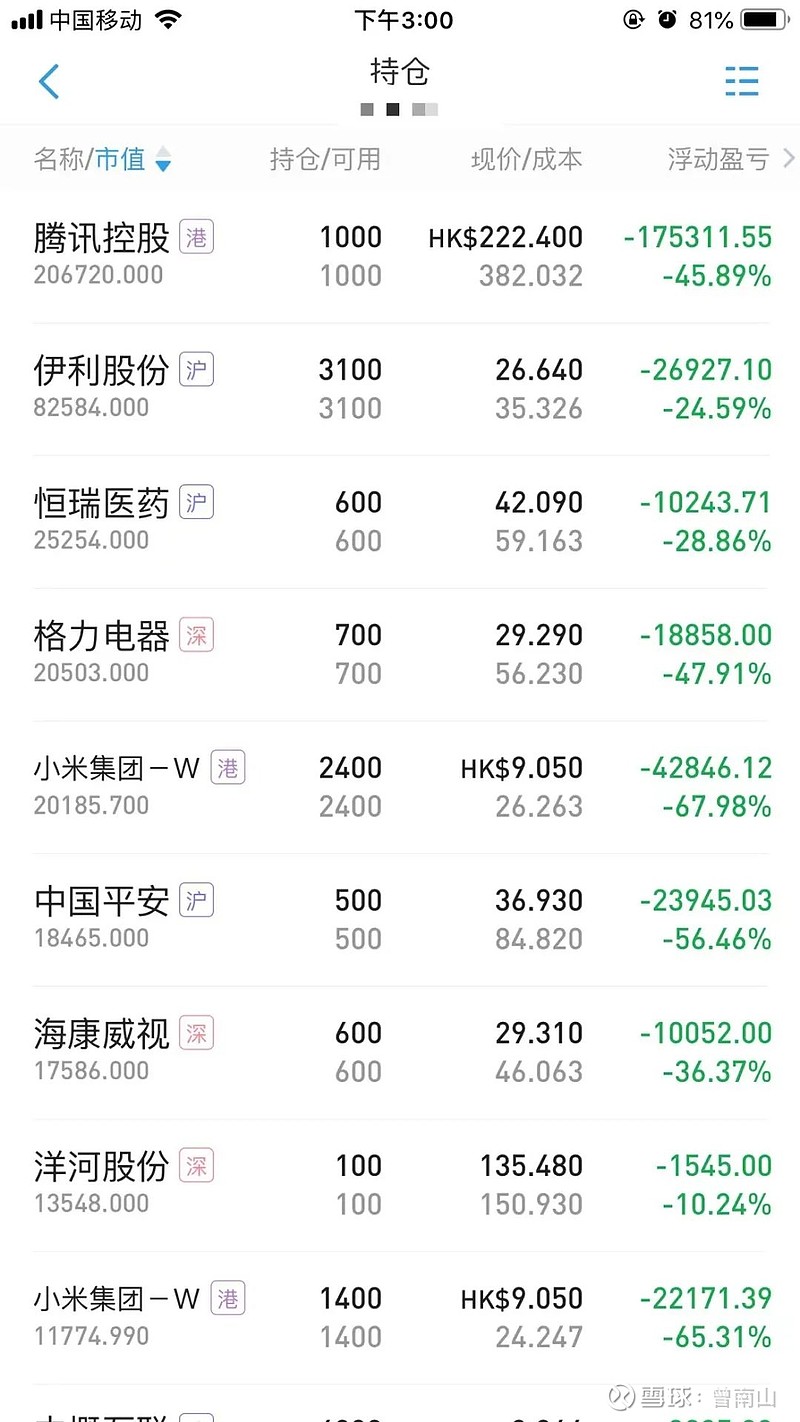Viewport: 800px width, 1422px height.
Task: Sort holdings by 市值 market value
Action: click(133, 159)
